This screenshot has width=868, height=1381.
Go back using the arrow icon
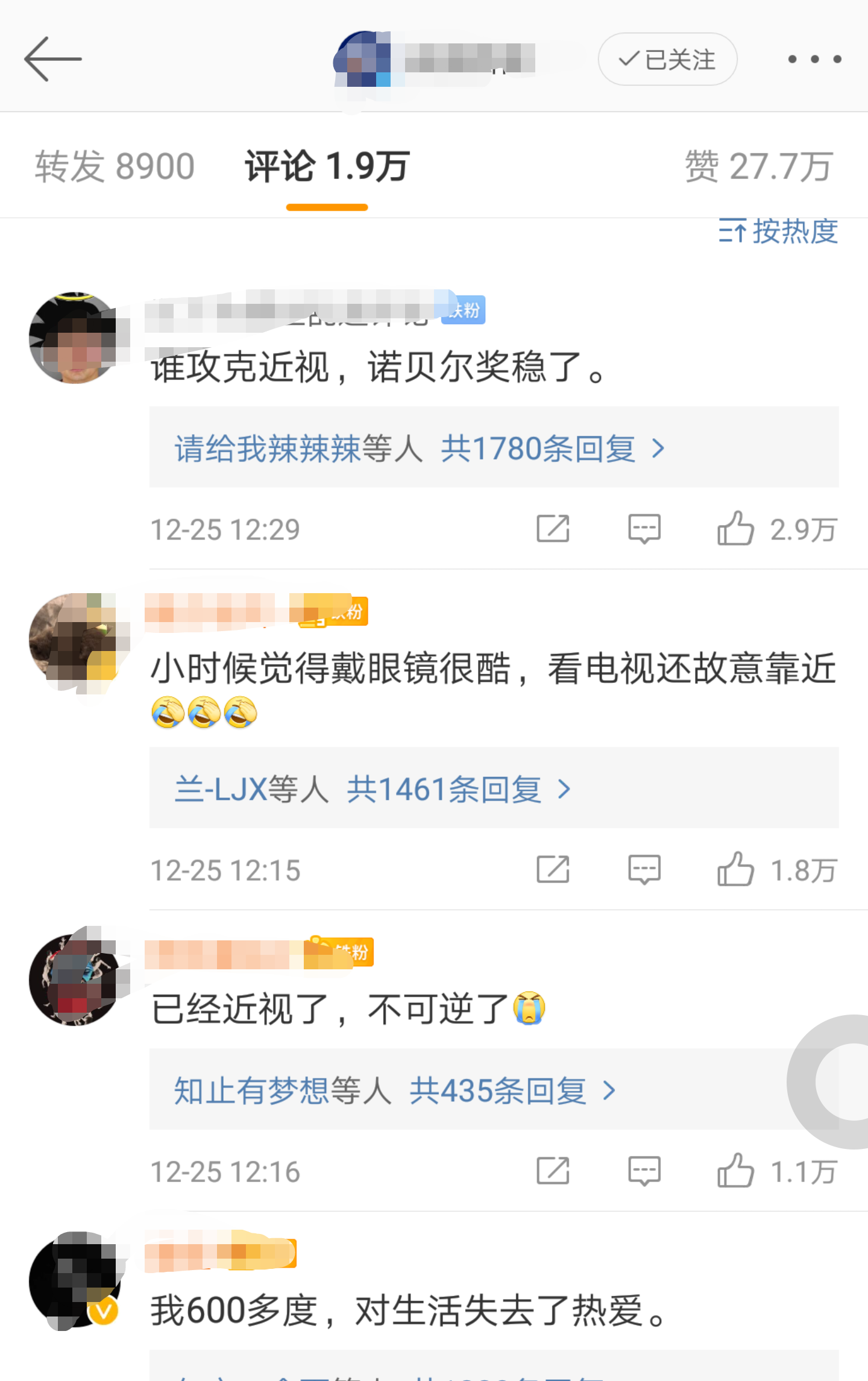coord(53,59)
